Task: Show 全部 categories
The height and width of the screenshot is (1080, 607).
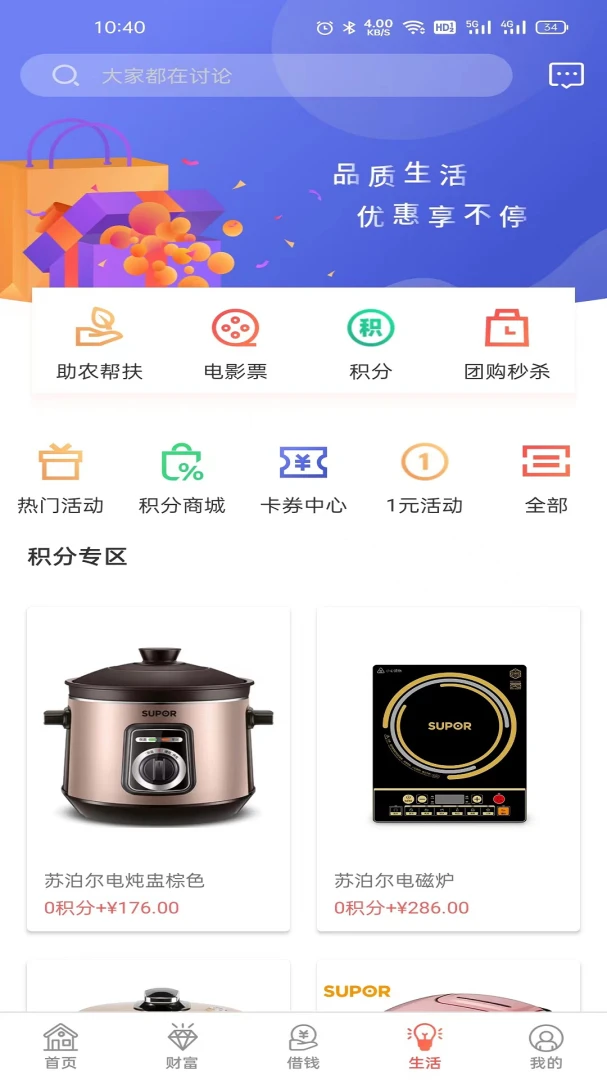Action: [546, 478]
